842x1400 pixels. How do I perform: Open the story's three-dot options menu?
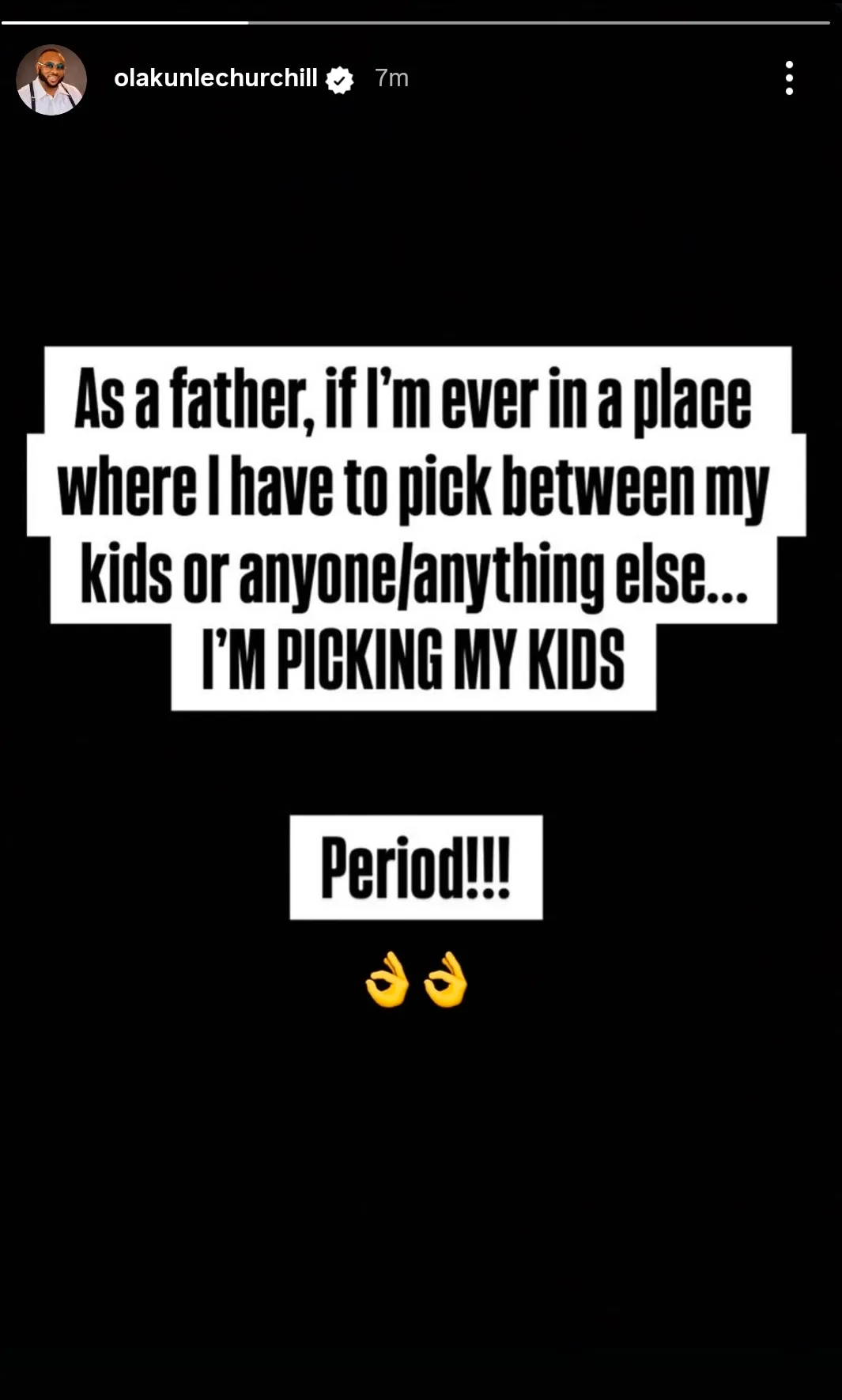pos(788,78)
